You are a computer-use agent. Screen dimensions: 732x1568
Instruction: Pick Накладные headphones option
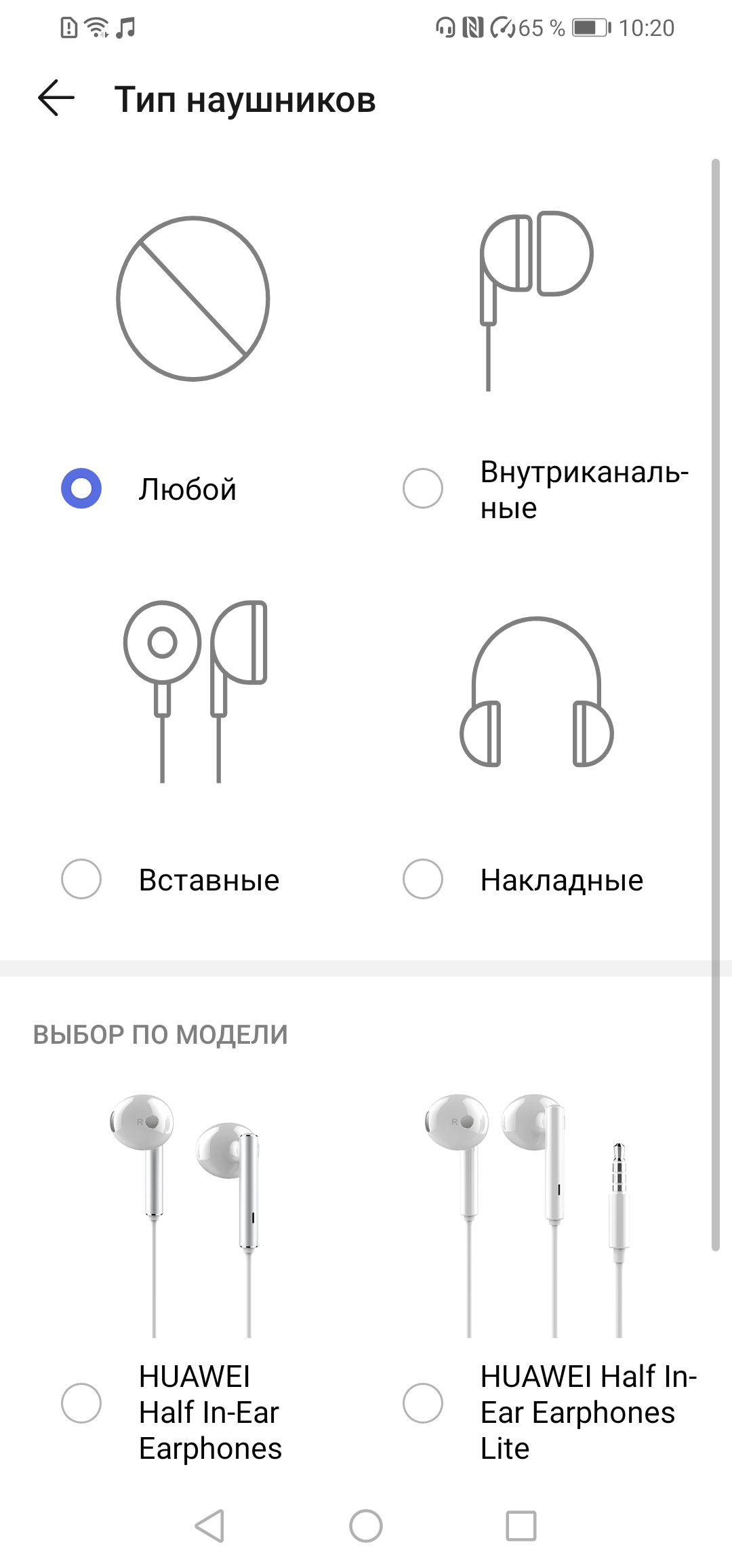(423, 879)
